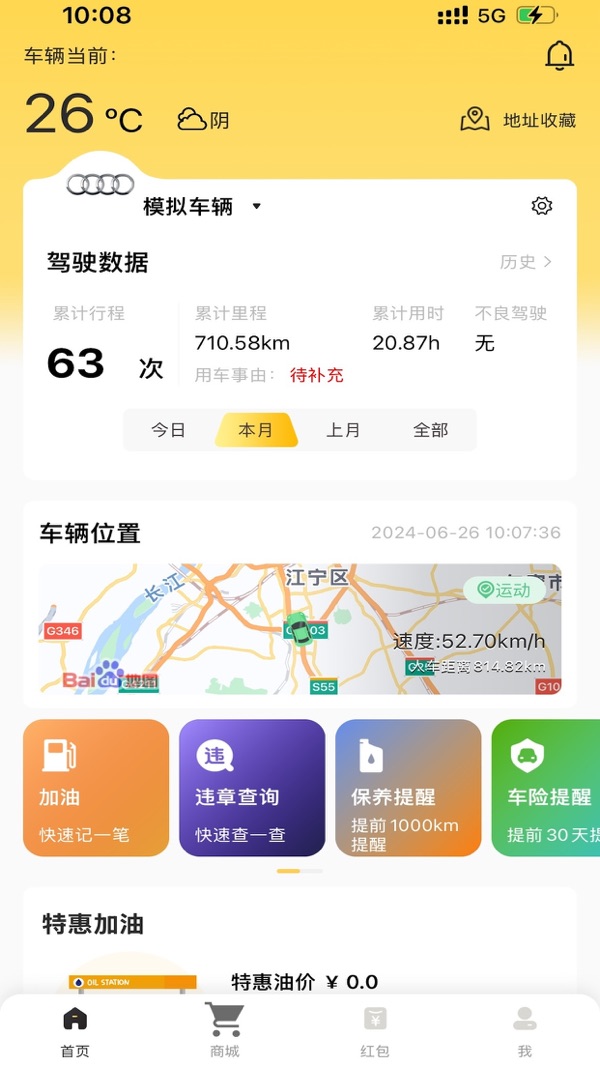Open the 车险提醒 insurance reminder card
This screenshot has width=600, height=1067.
tap(546, 787)
